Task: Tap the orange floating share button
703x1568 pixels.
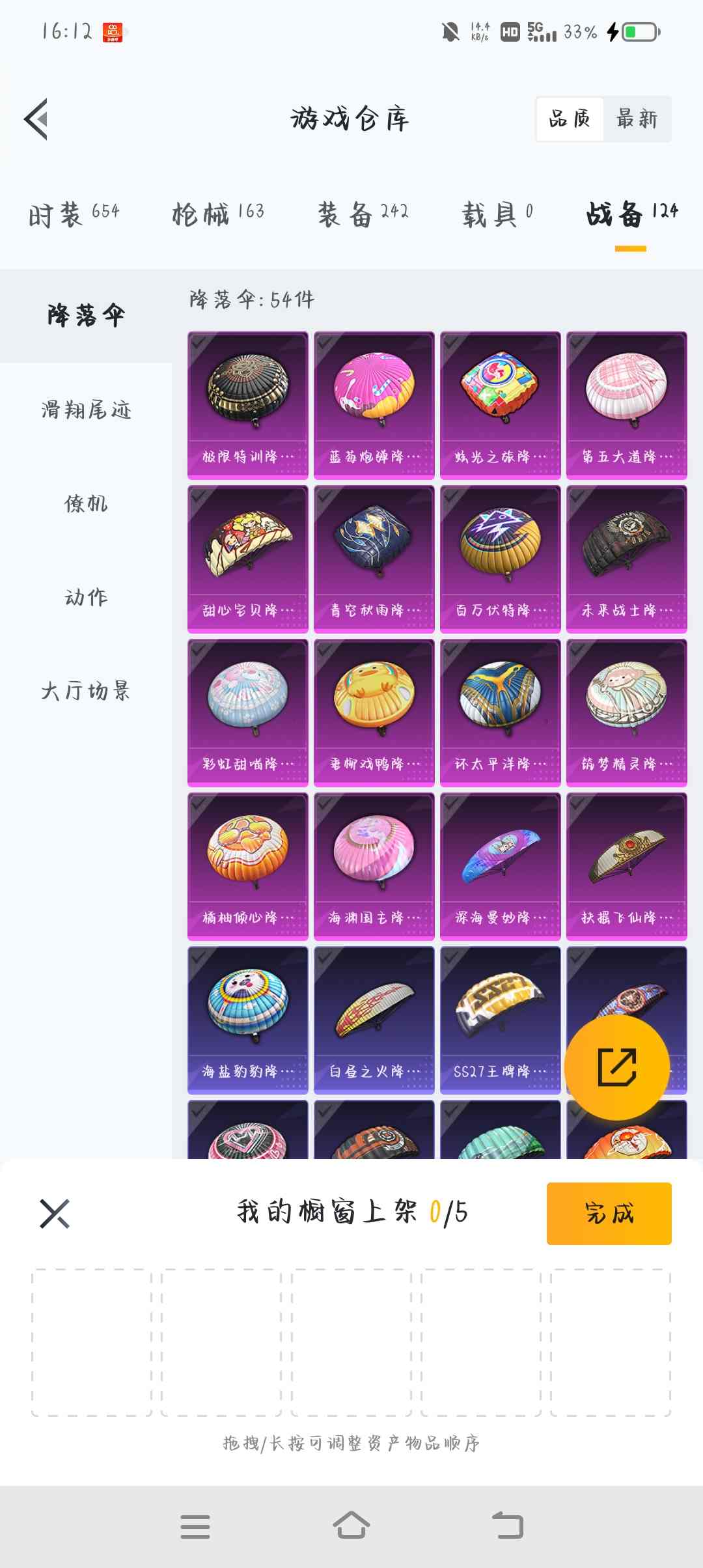Action: coord(616,1068)
